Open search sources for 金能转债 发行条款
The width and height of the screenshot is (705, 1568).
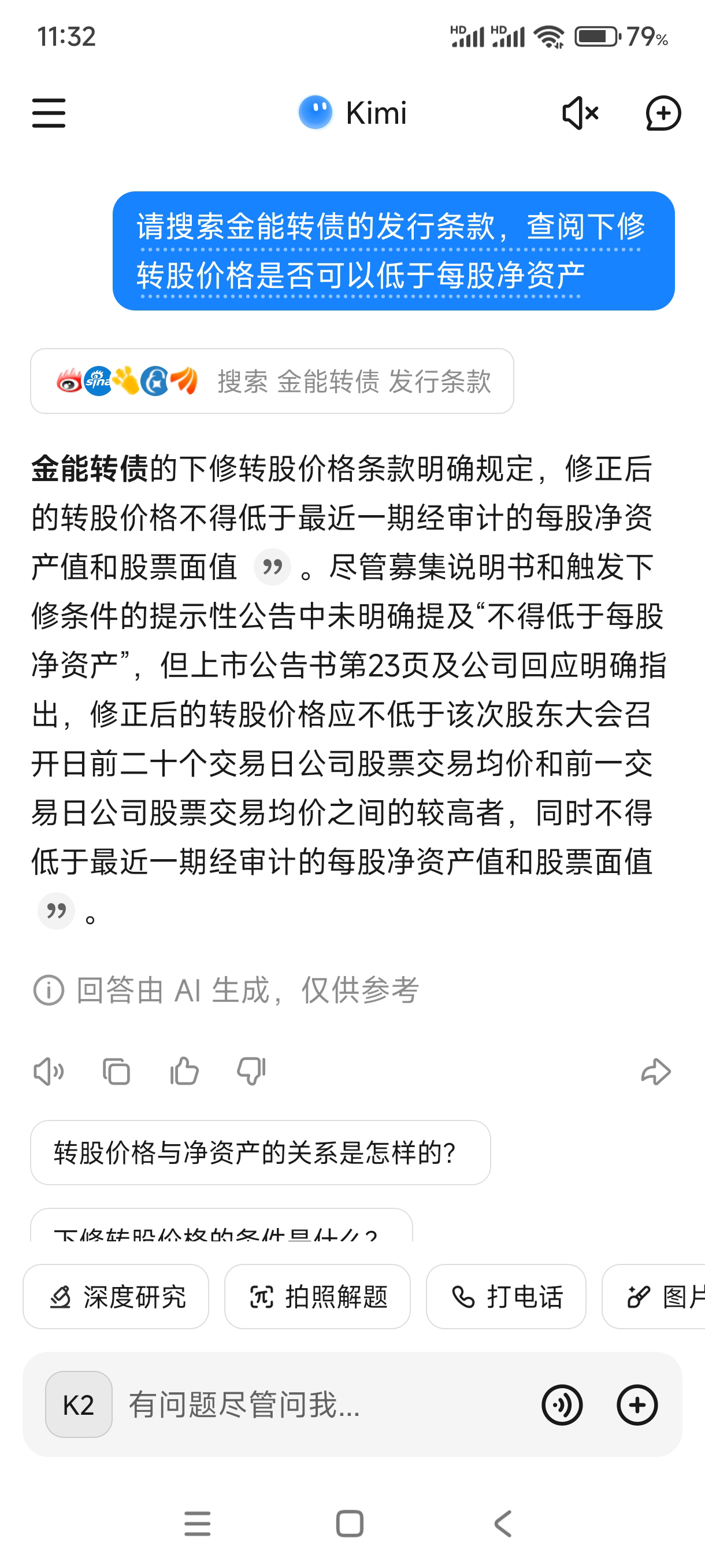click(272, 381)
